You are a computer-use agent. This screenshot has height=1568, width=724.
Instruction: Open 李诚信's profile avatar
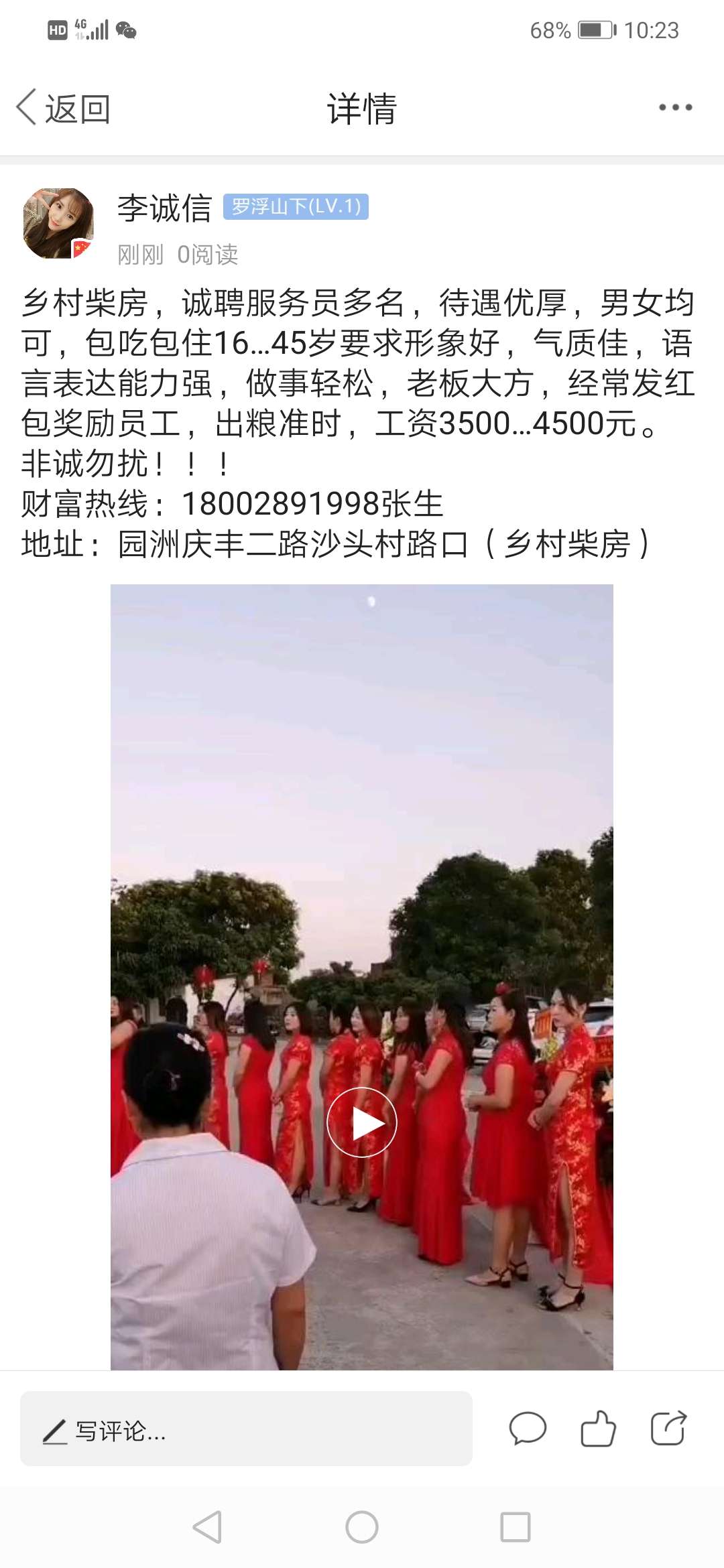pyautogui.click(x=58, y=223)
